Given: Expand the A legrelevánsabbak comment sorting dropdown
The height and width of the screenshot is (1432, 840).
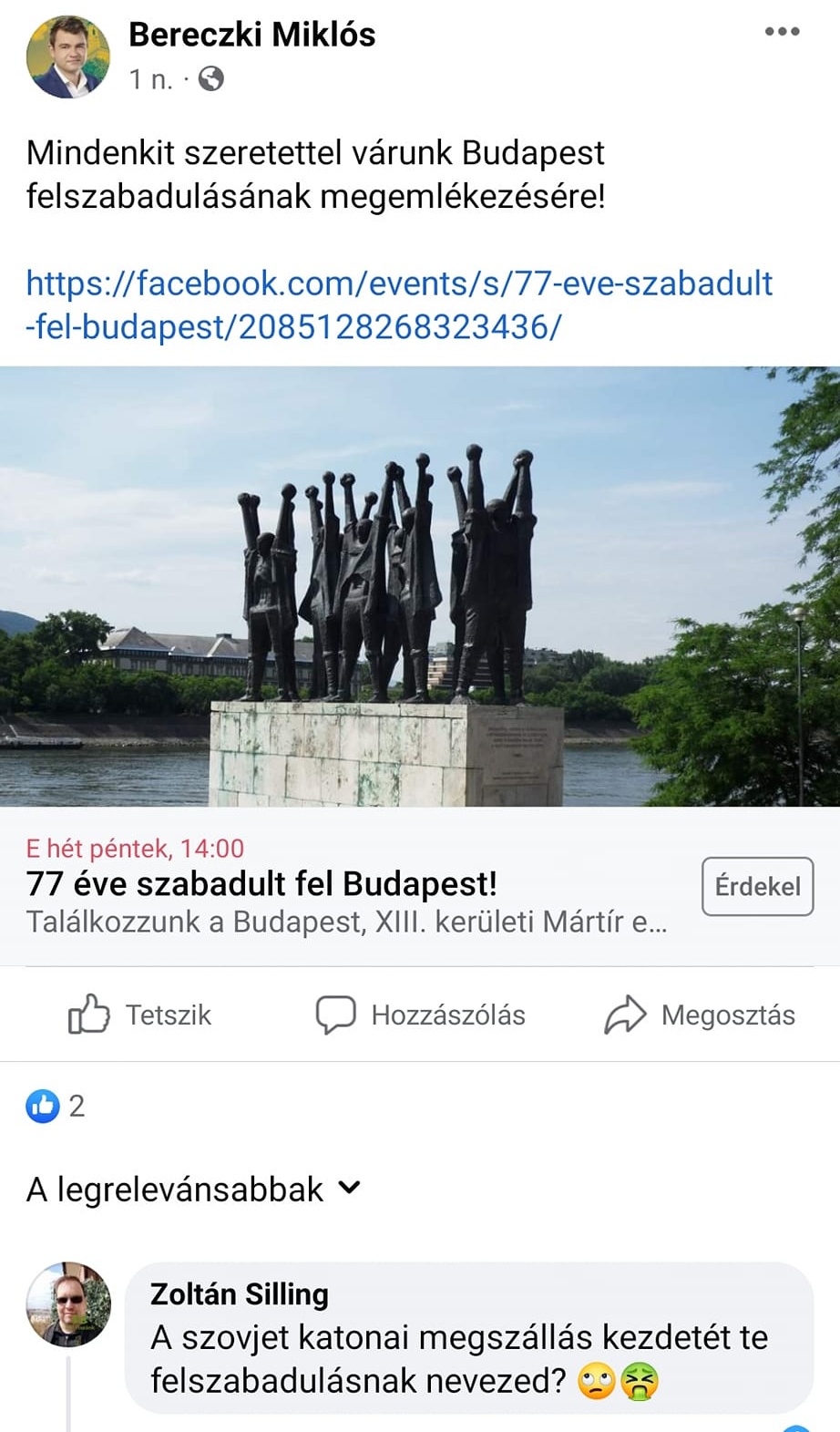Looking at the screenshot, I should click(x=193, y=1189).
